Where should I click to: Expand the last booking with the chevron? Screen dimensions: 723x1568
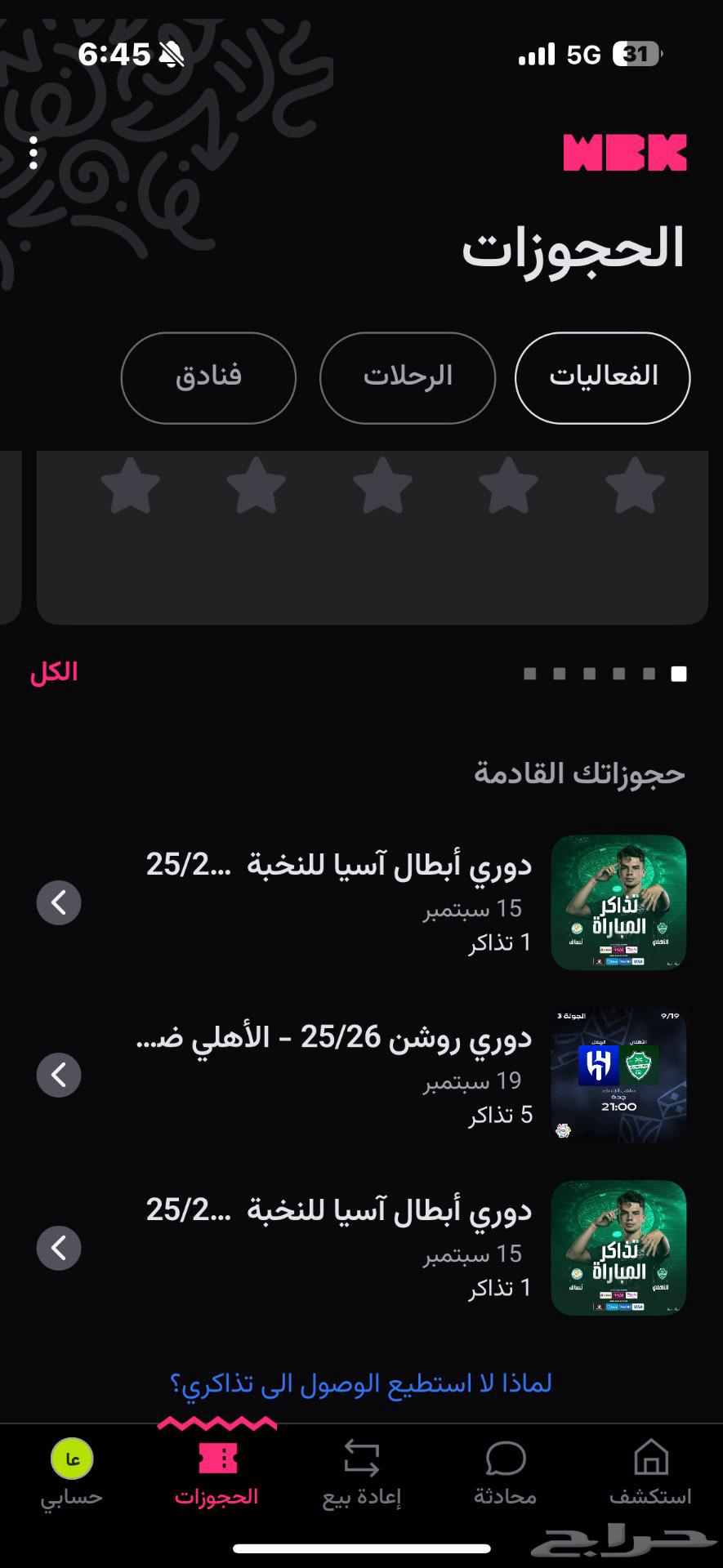(x=58, y=1248)
